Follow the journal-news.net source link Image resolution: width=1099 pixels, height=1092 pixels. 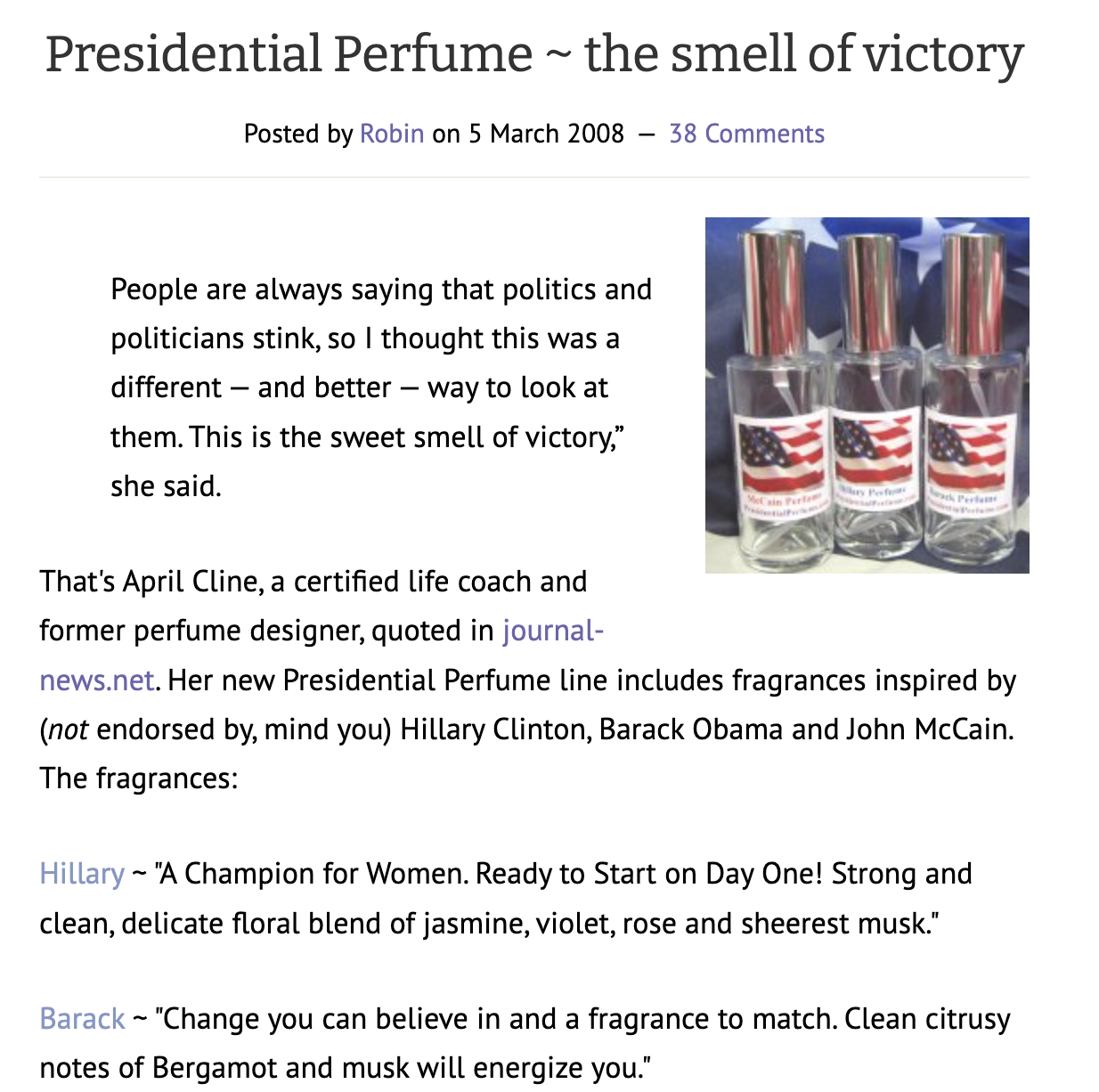(x=552, y=631)
